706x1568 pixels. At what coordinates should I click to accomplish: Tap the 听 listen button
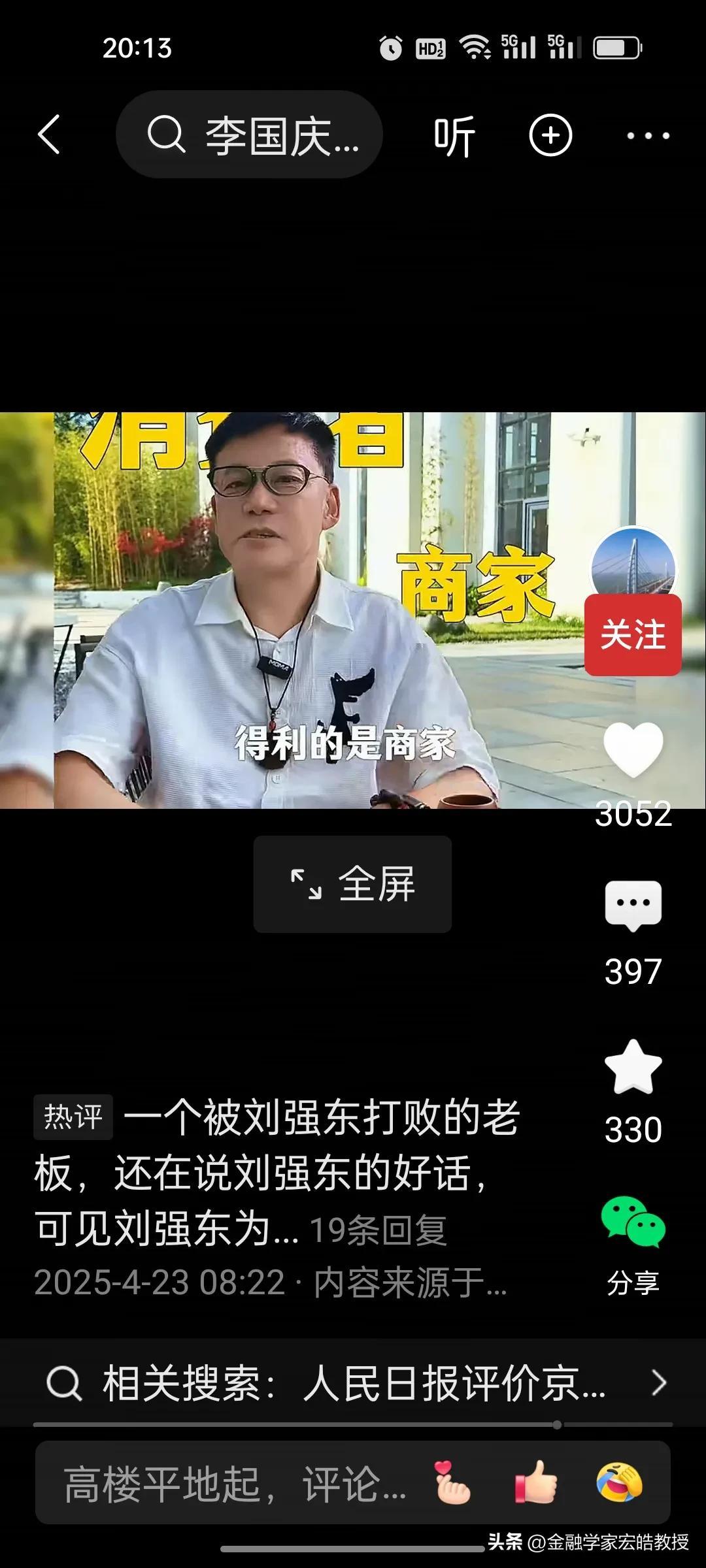click(454, 136)
